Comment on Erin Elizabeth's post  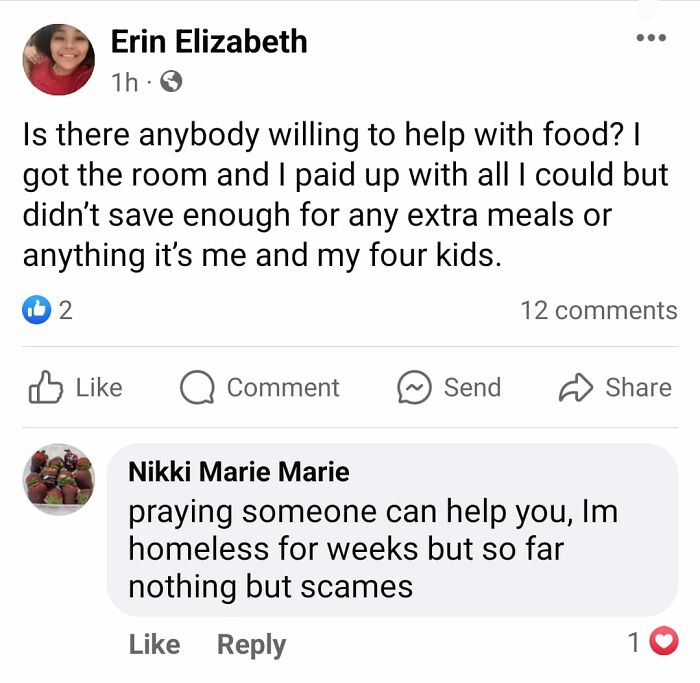click(260, 387)
